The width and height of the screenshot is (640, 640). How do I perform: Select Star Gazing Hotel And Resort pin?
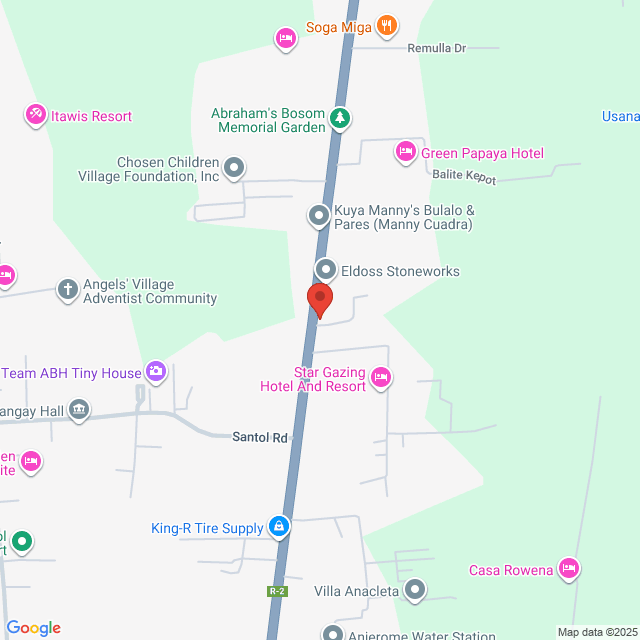coord(380,378)
